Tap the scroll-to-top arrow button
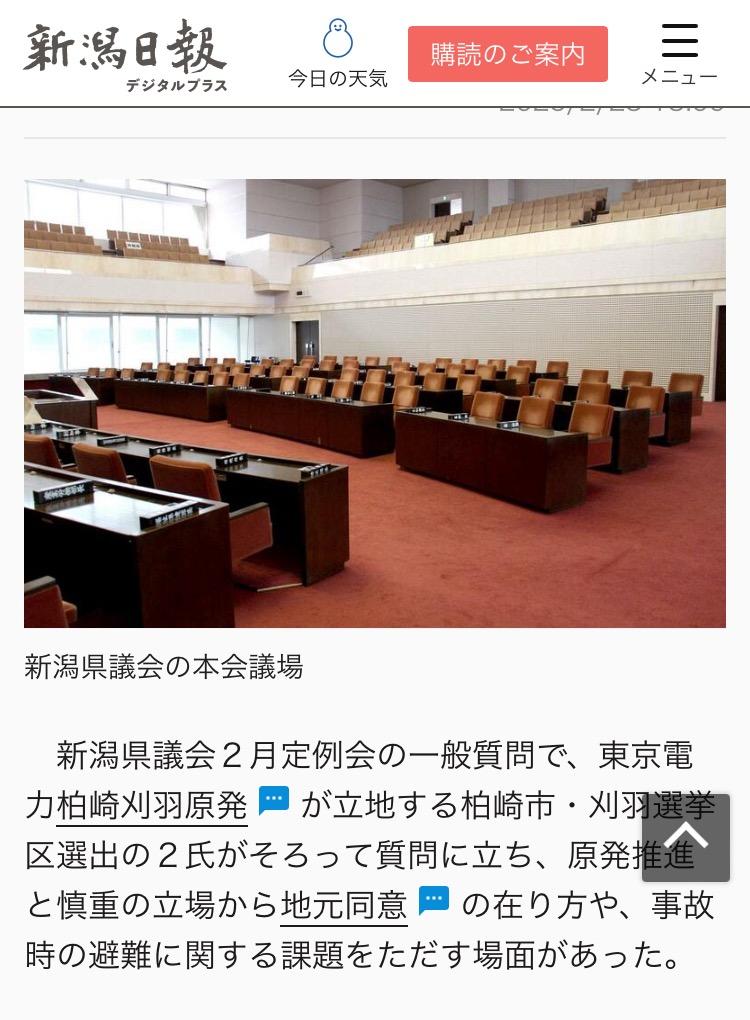This screenshot has height=1020, width=750. click(x=686, y=838)
